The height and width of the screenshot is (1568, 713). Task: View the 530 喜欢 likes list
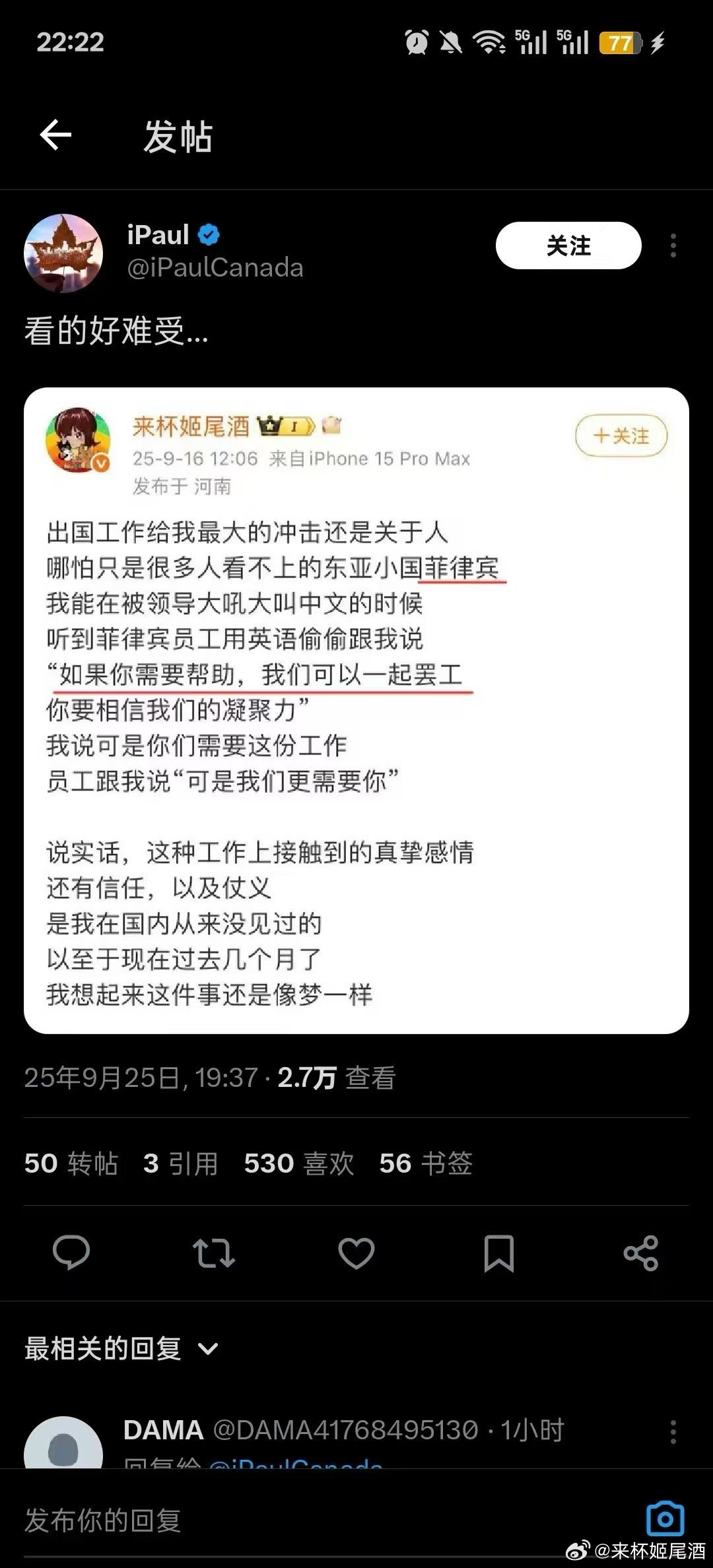click(x=298, y=1163)
